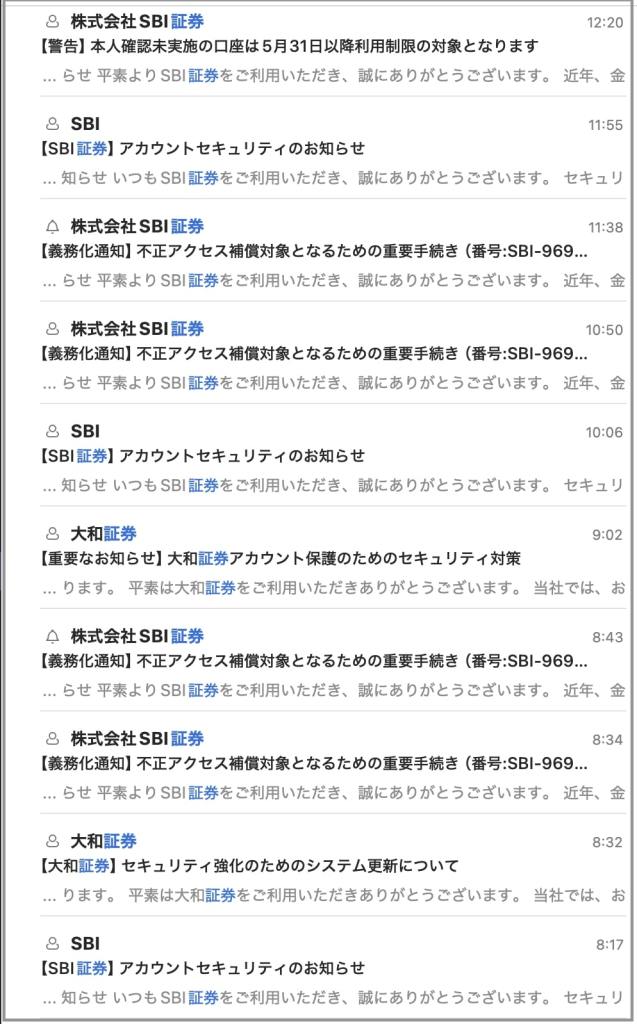
Task: Open the 11:55 SBI account security email
Action: click(318, 149)
